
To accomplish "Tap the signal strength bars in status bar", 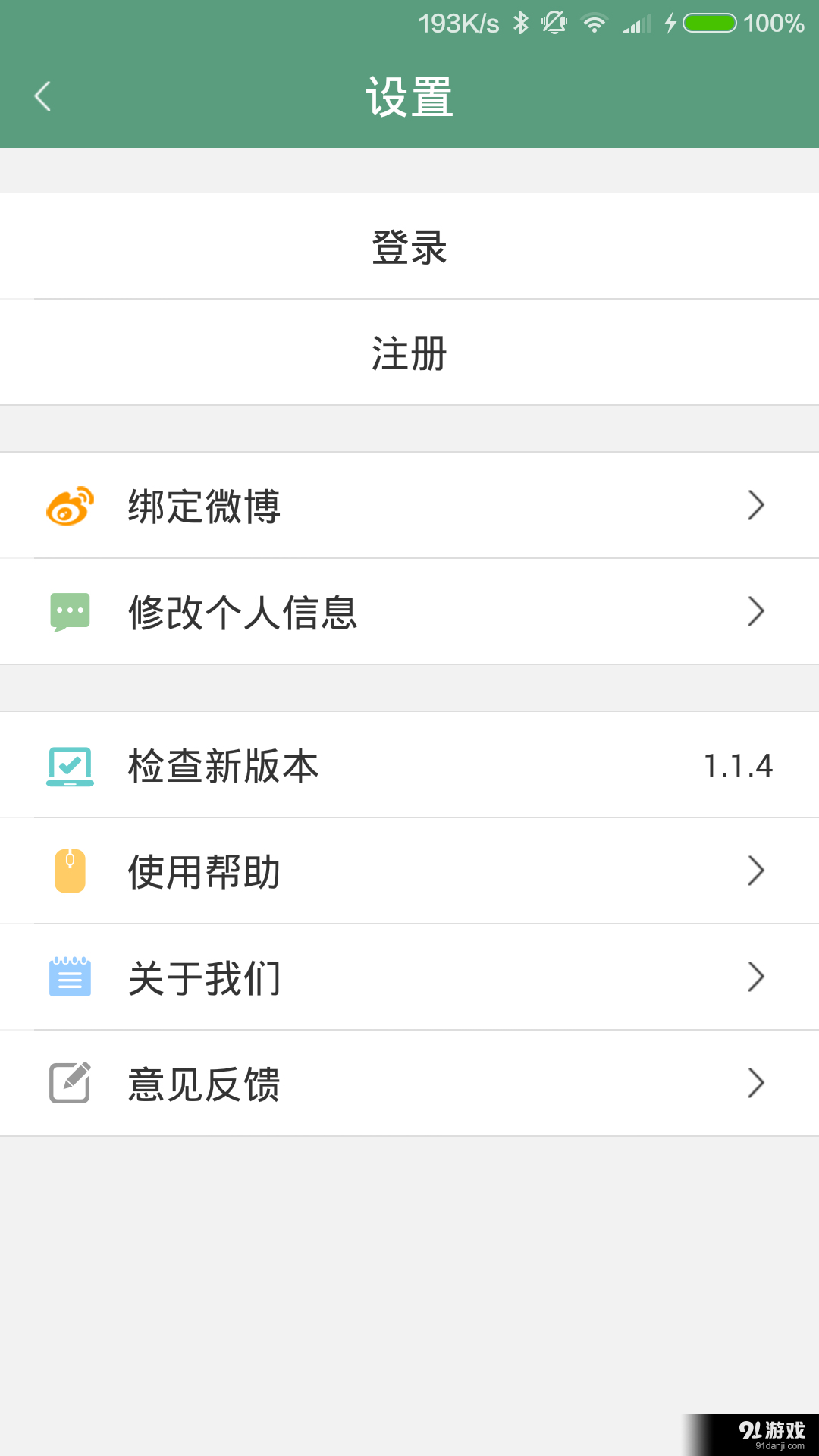I will [x=637, y=23].
